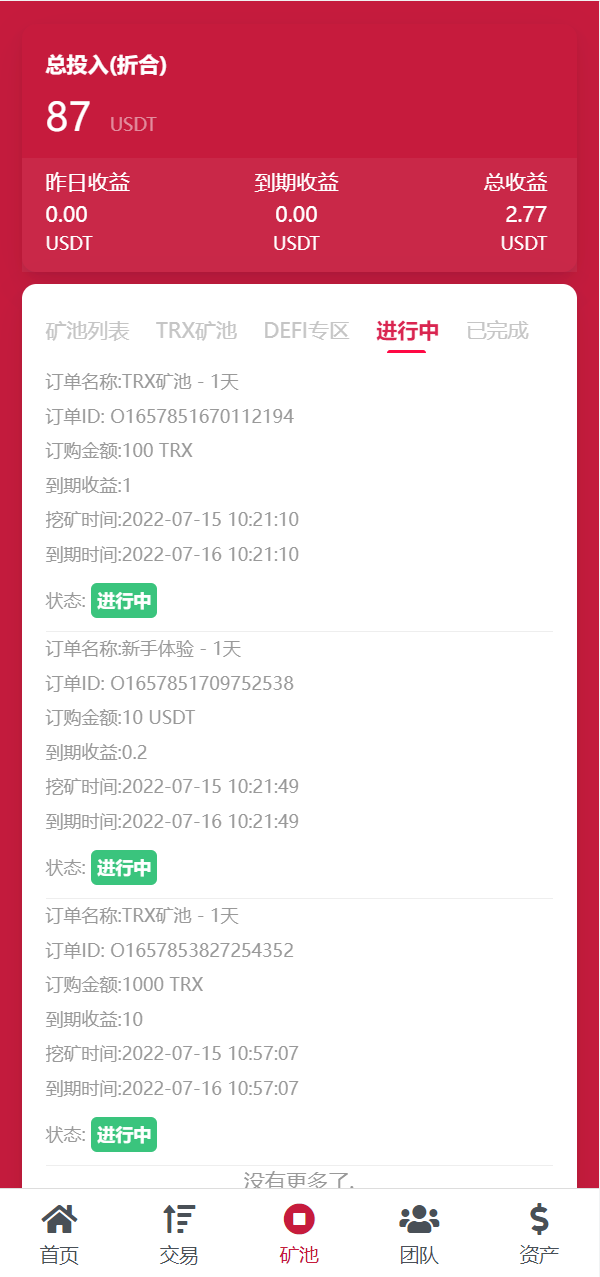Select the 进行中 tab
The height and width of the screenshot is (1277, 600).
click(407, 331)
